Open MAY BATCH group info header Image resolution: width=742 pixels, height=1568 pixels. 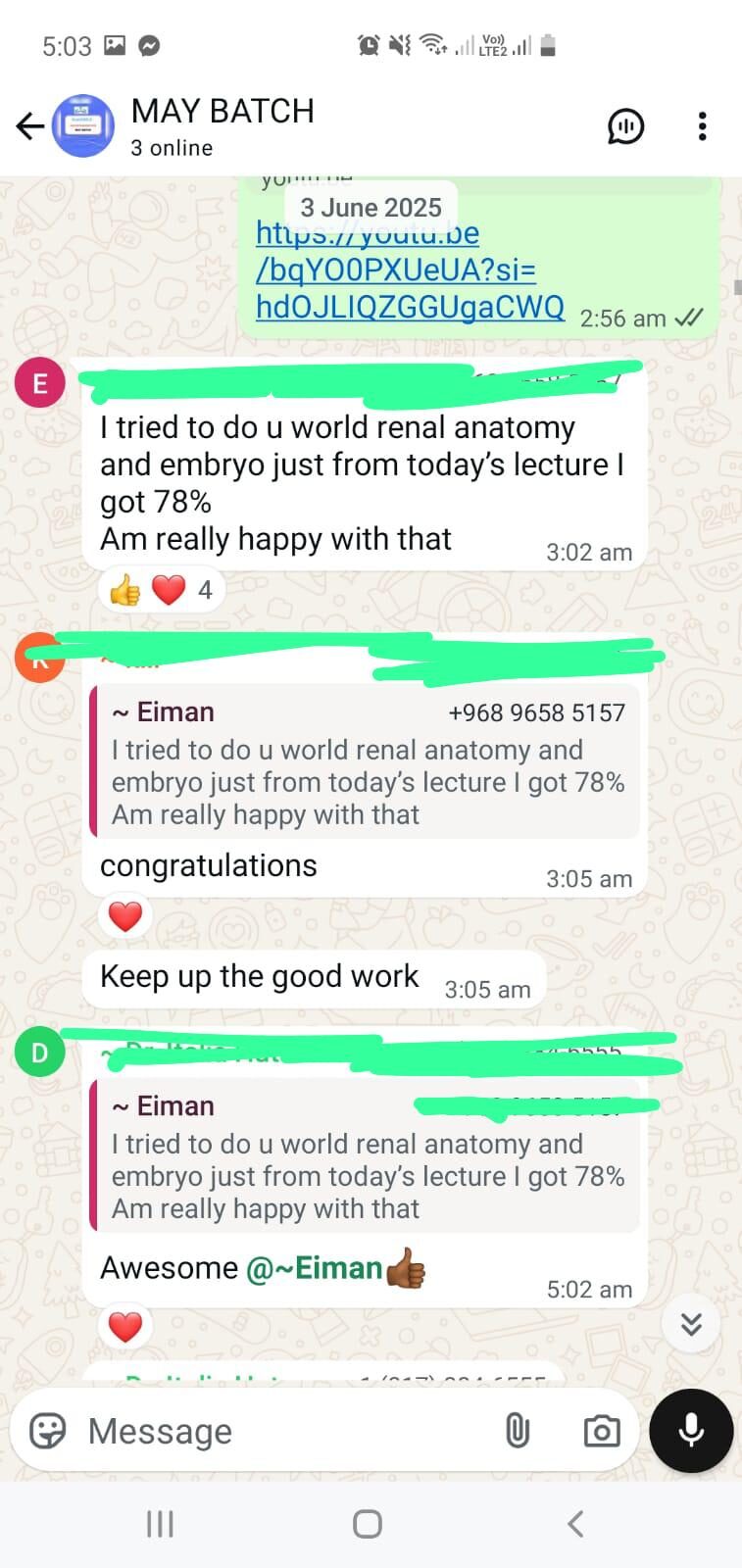(x=223, y=125)
